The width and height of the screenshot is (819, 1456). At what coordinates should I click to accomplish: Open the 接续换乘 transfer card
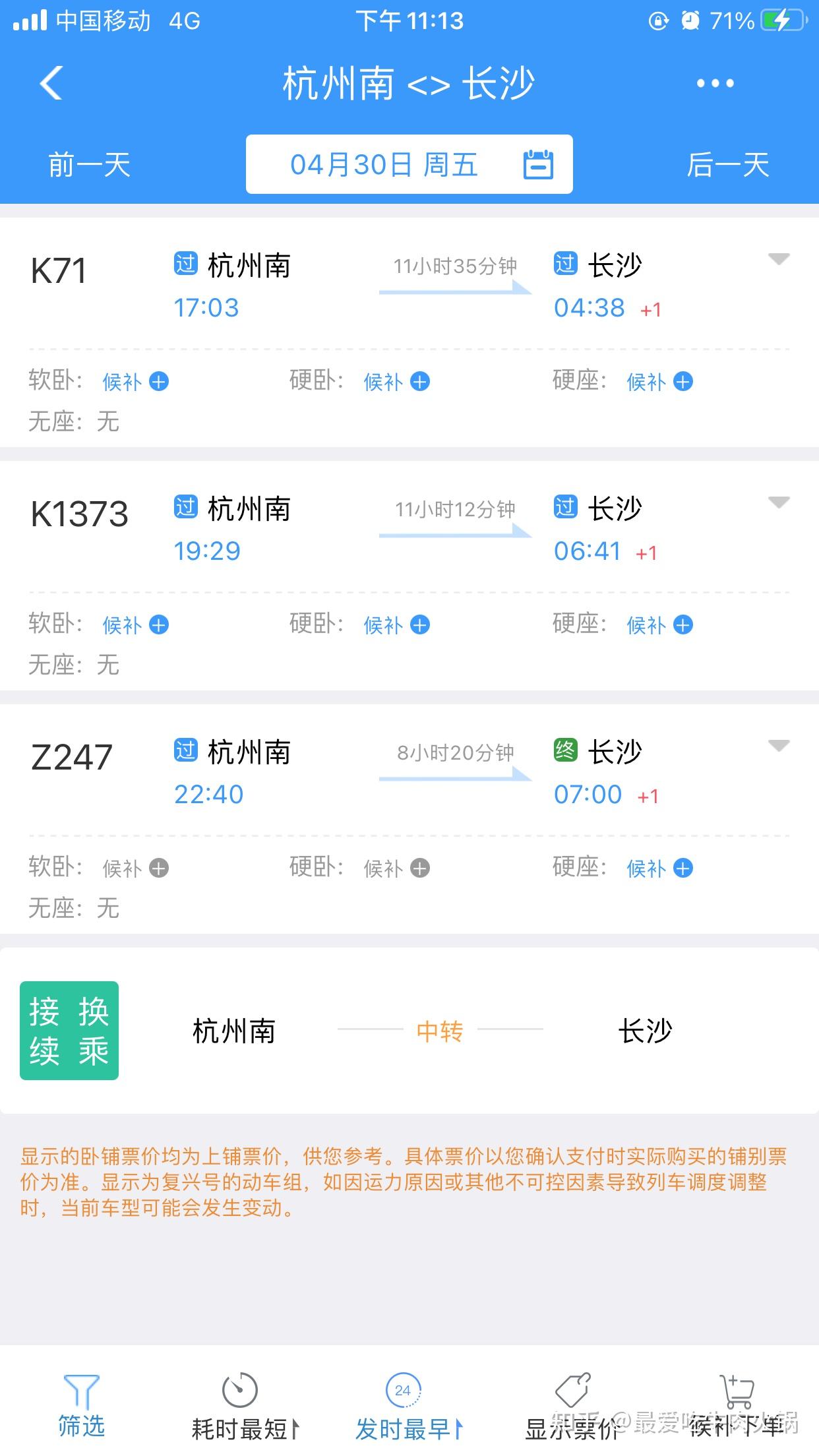click(x=409, y=1031)
